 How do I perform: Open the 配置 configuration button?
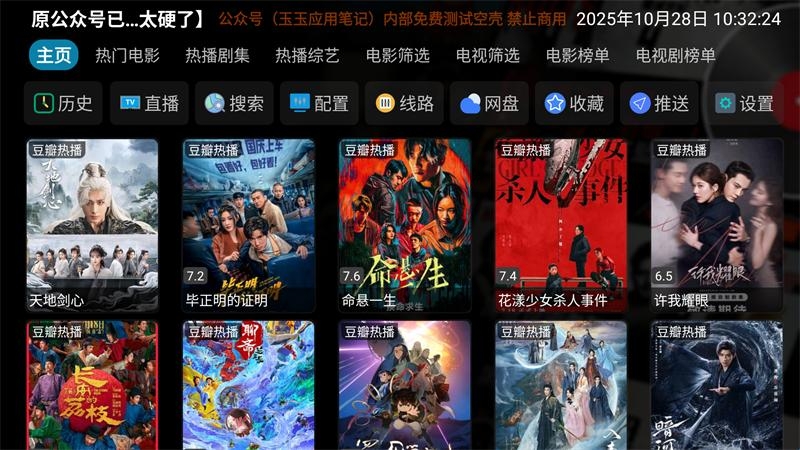pos(319,103)
